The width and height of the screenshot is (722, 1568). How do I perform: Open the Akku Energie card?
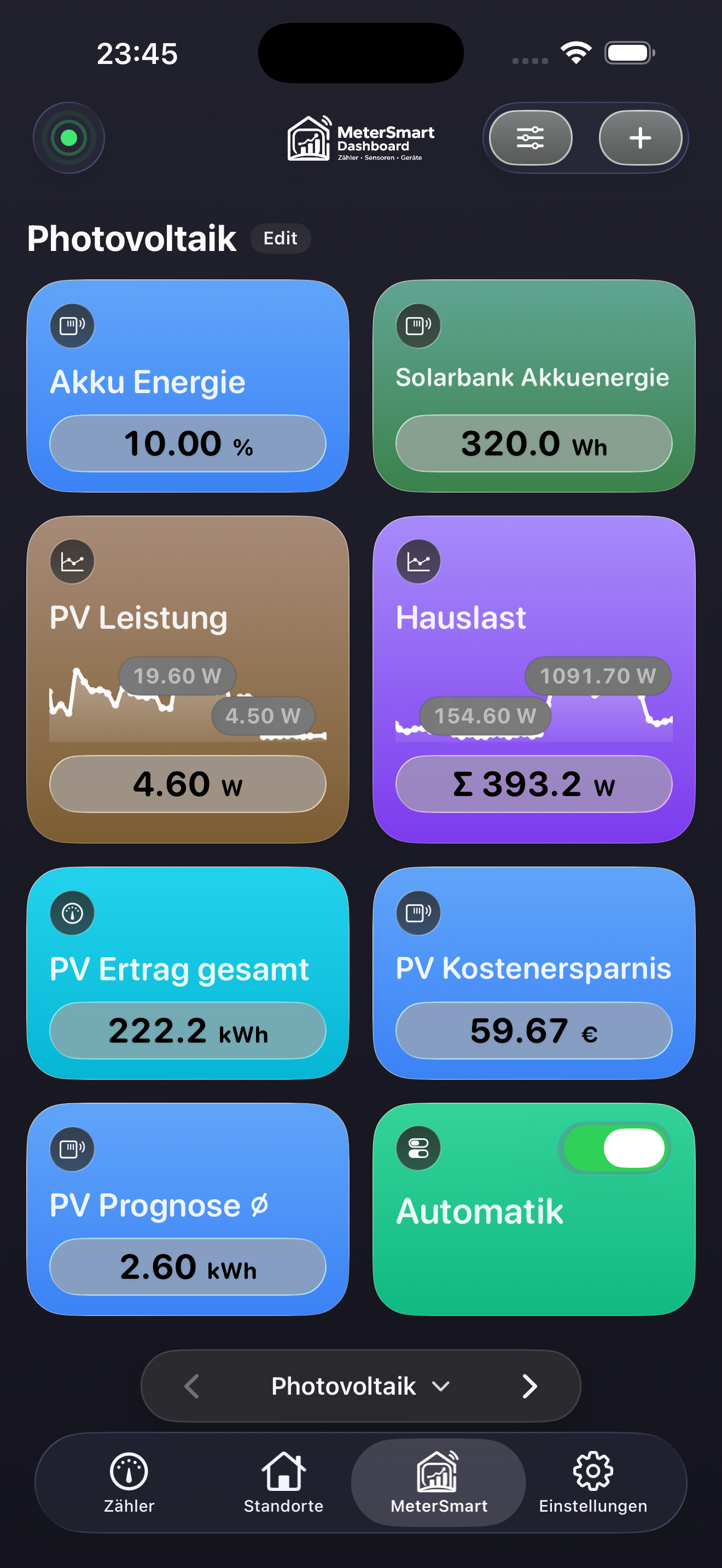pyautogui.click(x=188, y=385)
